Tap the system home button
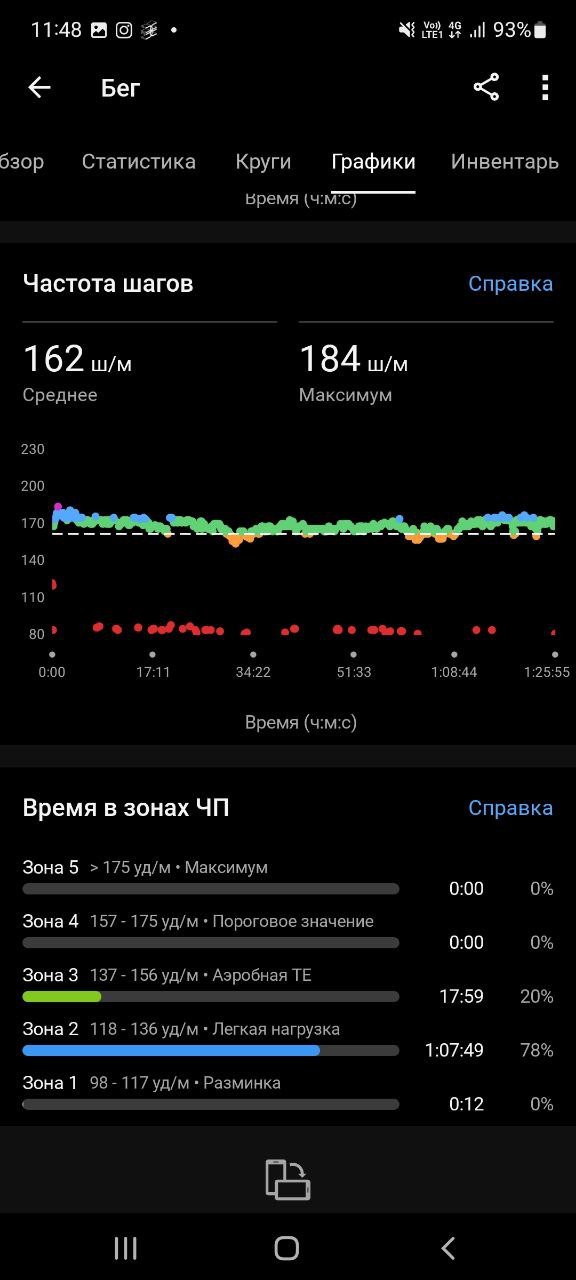Screen dimensions: 576x1280 click(x=287, y=1247)
